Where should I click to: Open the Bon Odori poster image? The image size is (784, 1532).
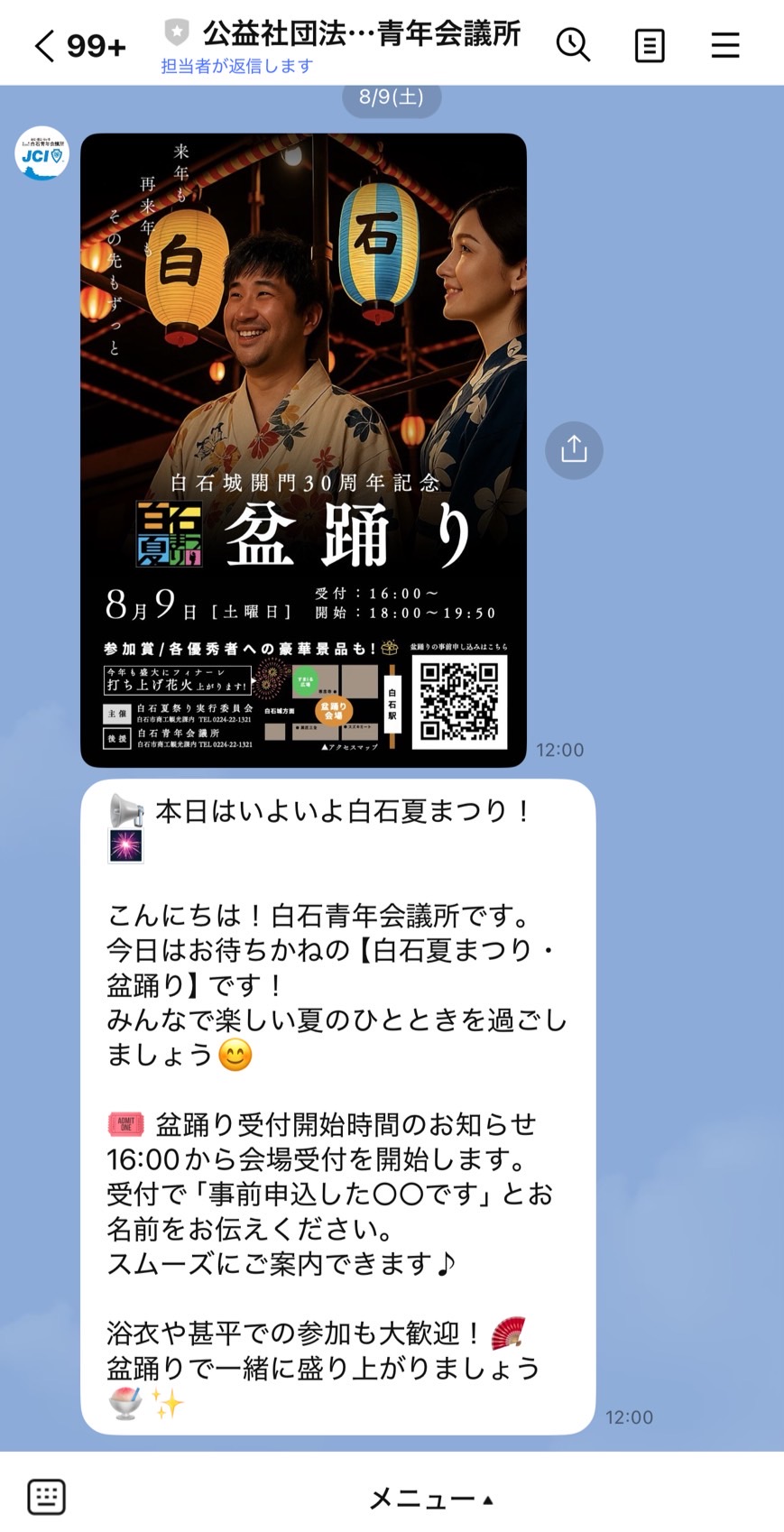pos(303,450)
